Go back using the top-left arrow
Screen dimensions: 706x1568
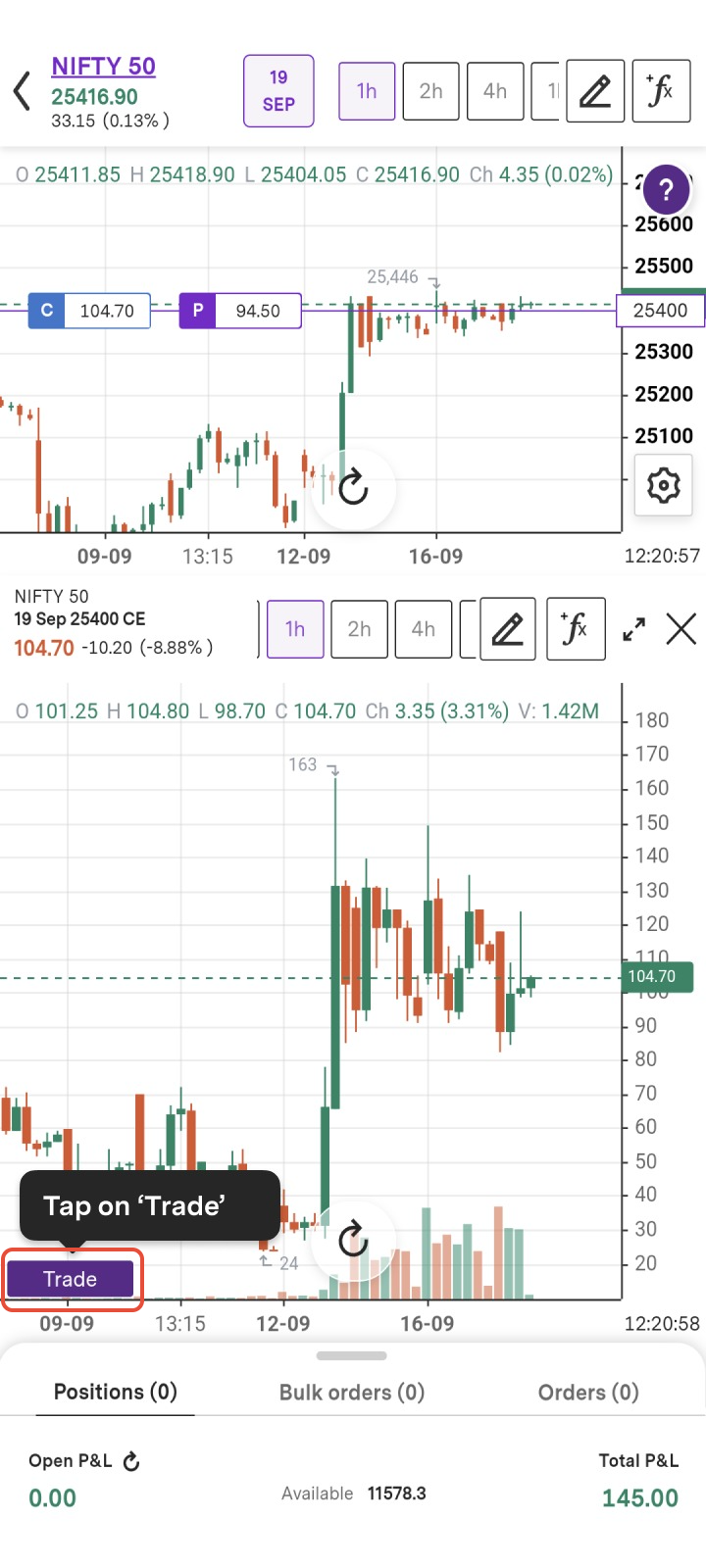(22, 92)
